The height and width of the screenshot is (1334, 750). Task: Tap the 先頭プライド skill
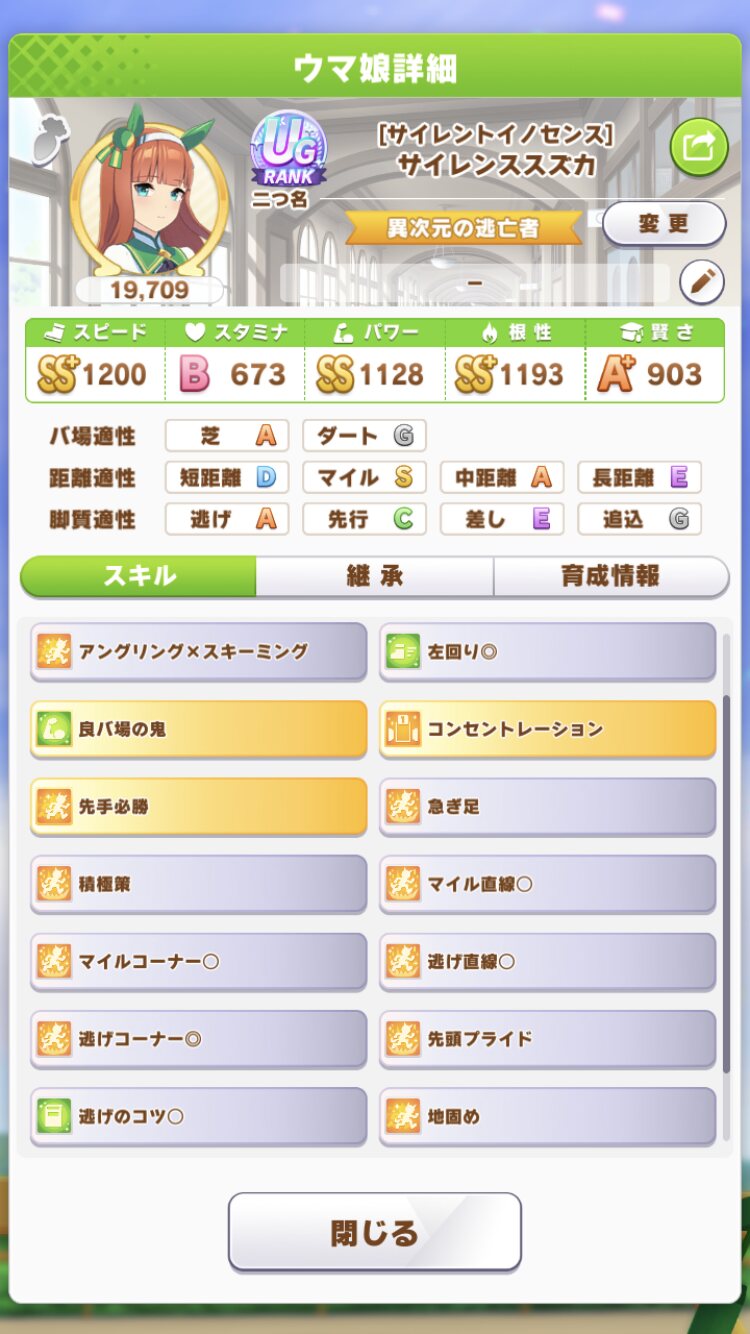548,1039
